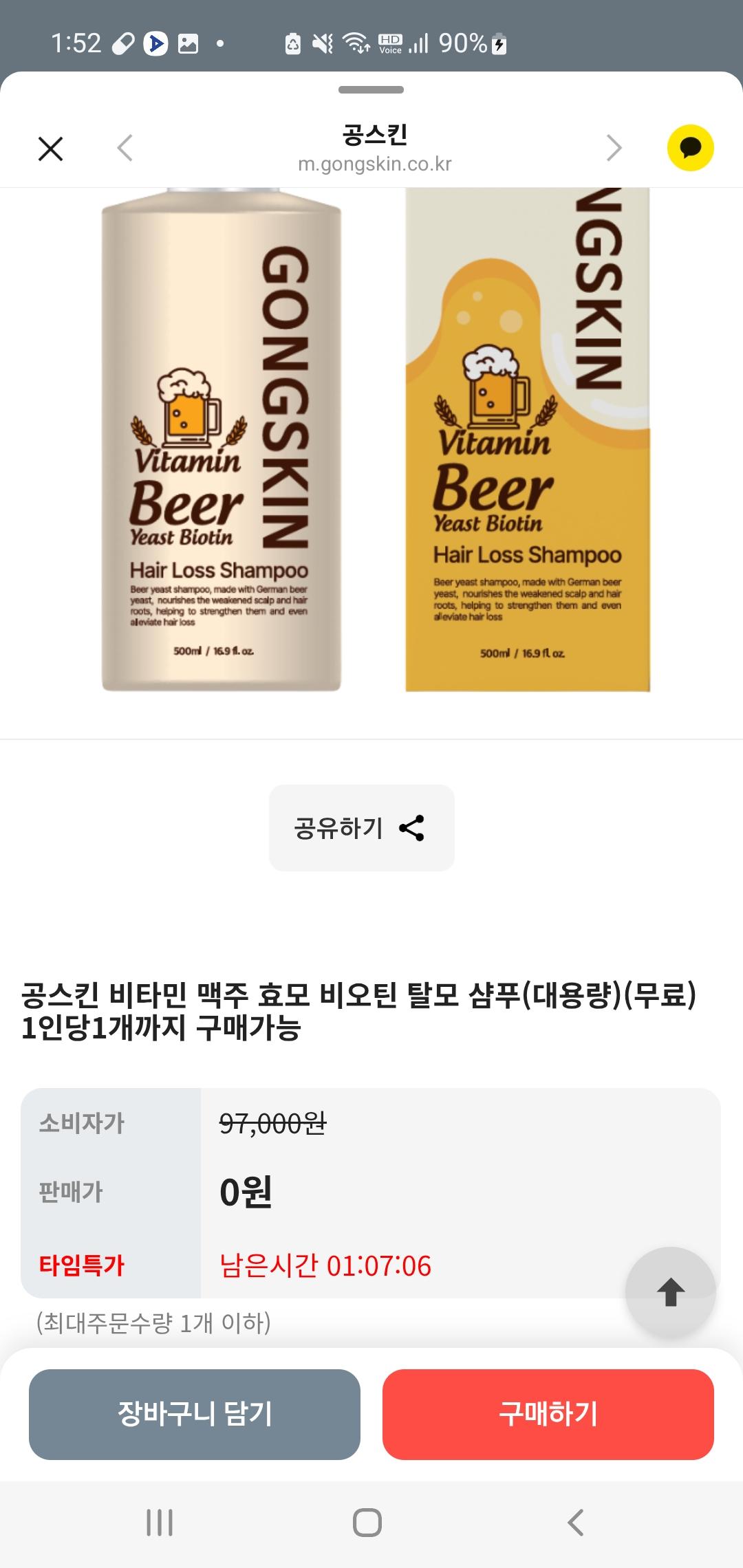Close the browser view with the X
This screenshot has height=1568, width=743.
[49, 148]
